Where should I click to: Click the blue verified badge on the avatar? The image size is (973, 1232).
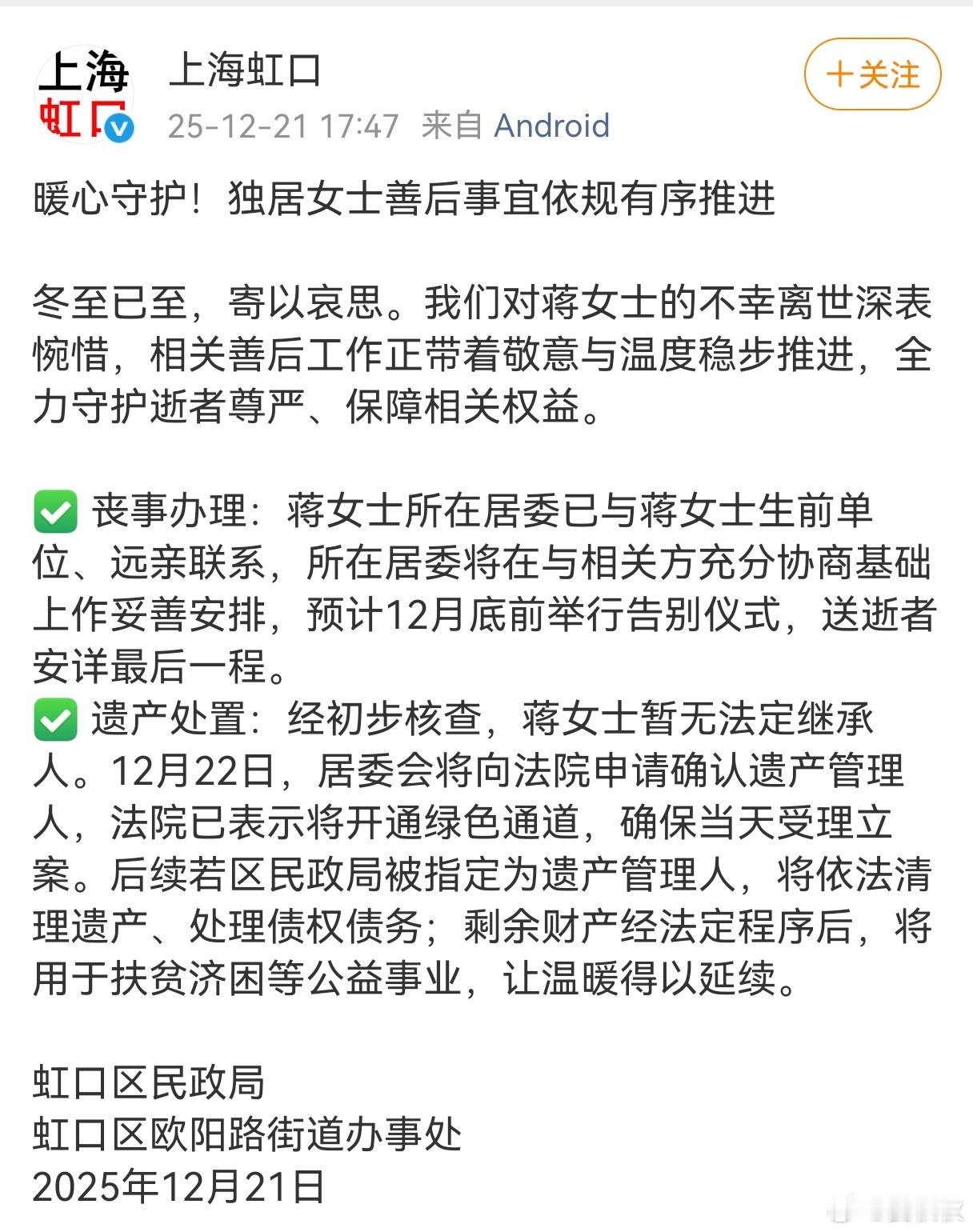coord(120,126)
